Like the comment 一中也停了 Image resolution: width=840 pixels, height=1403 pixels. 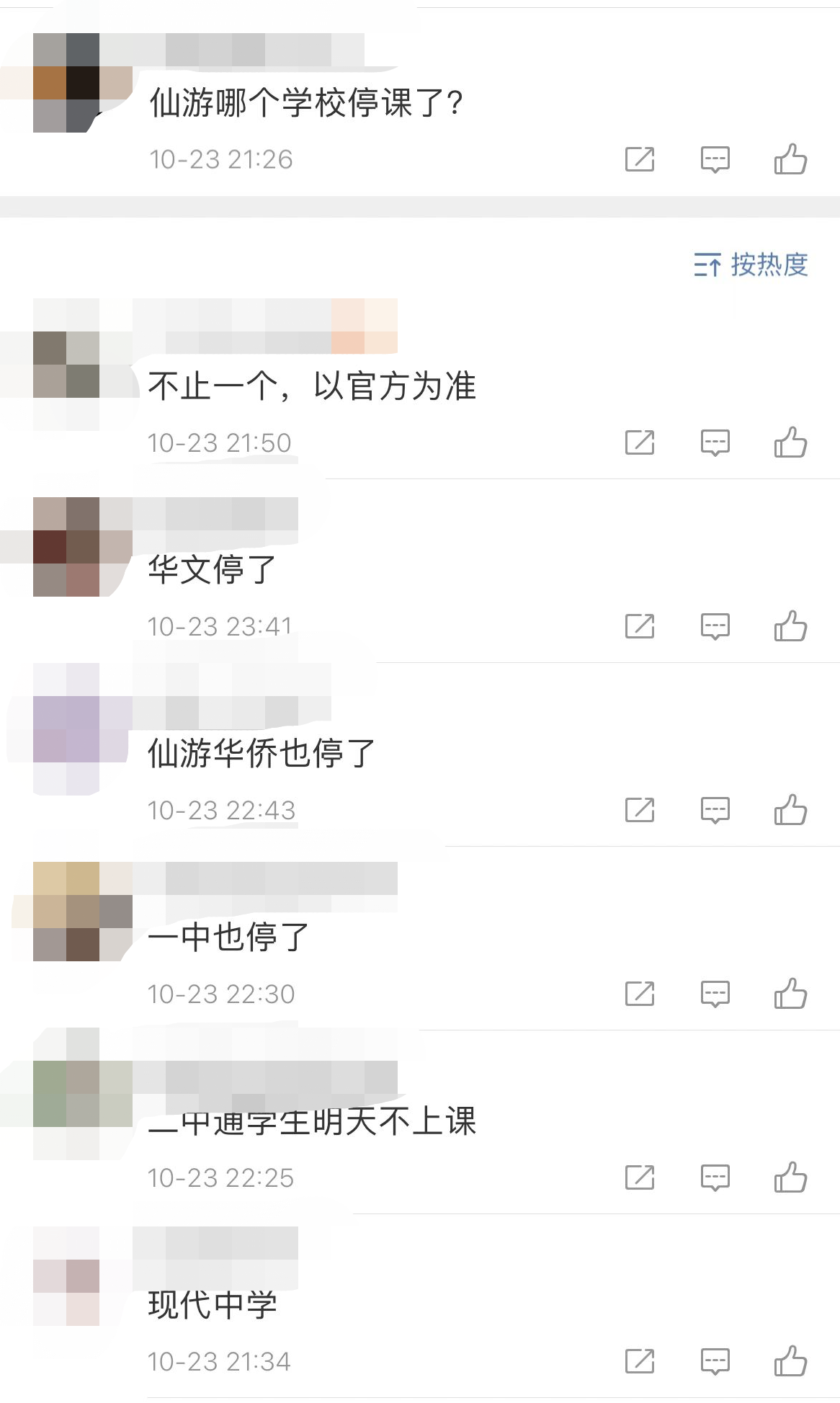(x=790, y=994)
